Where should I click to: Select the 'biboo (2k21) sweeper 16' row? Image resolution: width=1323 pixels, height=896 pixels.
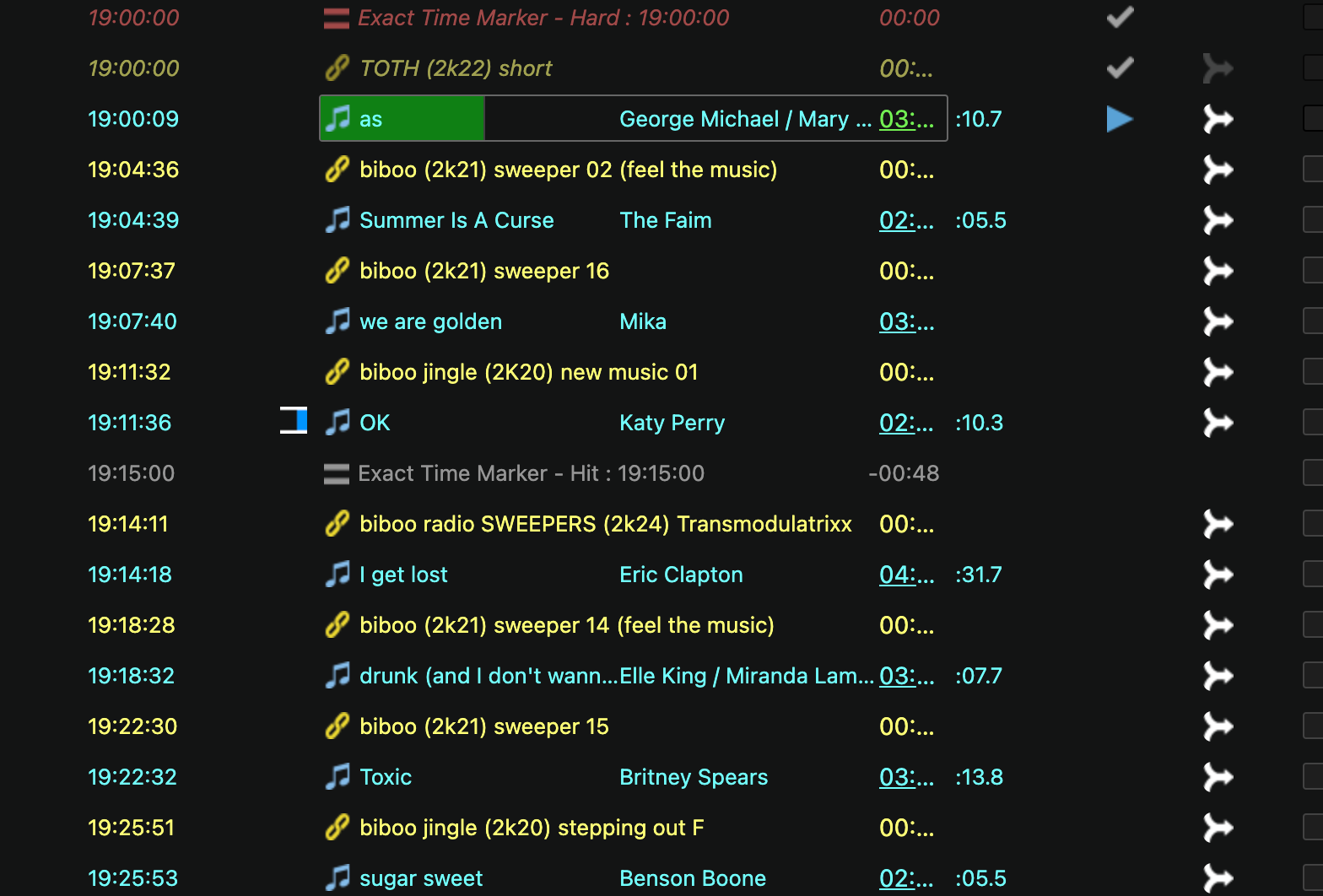(483, 271)
